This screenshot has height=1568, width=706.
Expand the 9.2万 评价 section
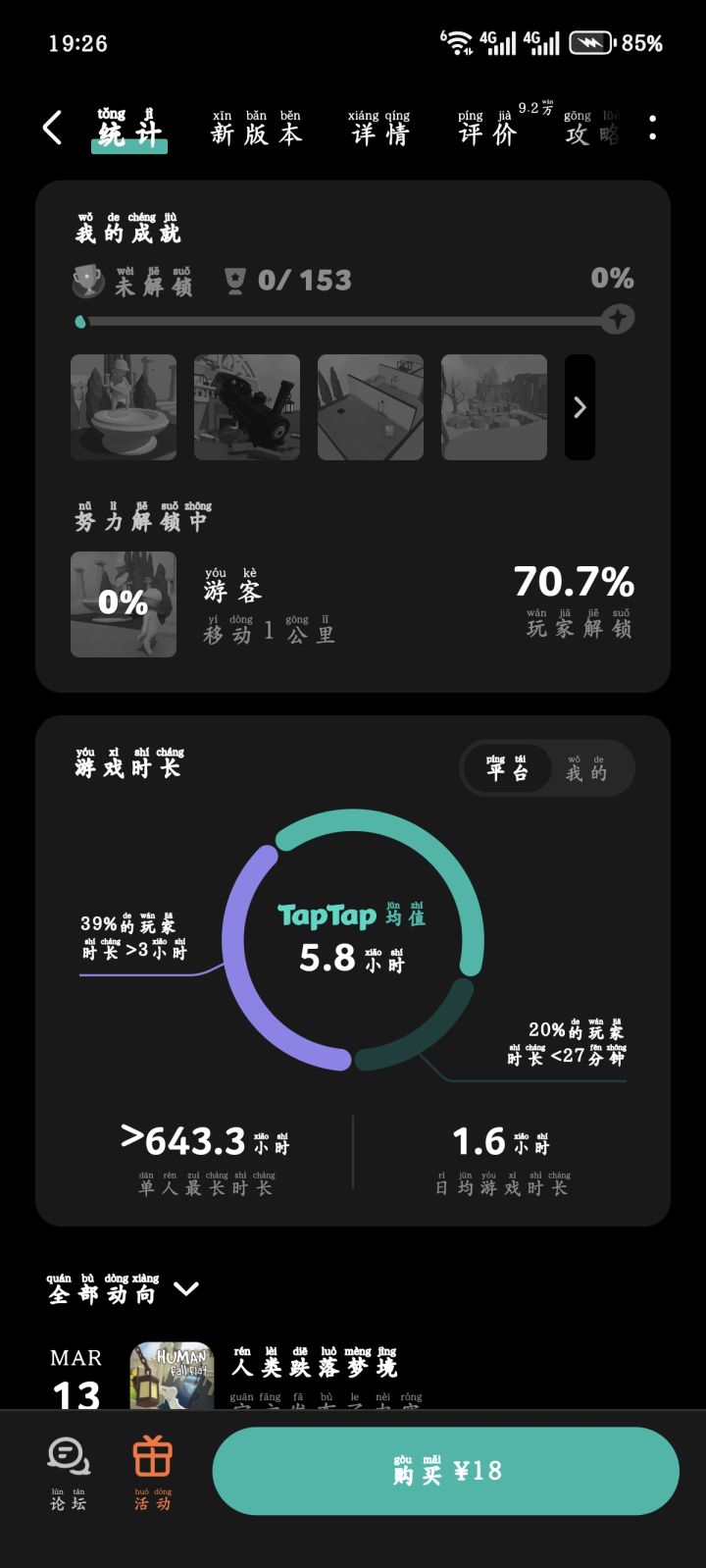point(484,132)
